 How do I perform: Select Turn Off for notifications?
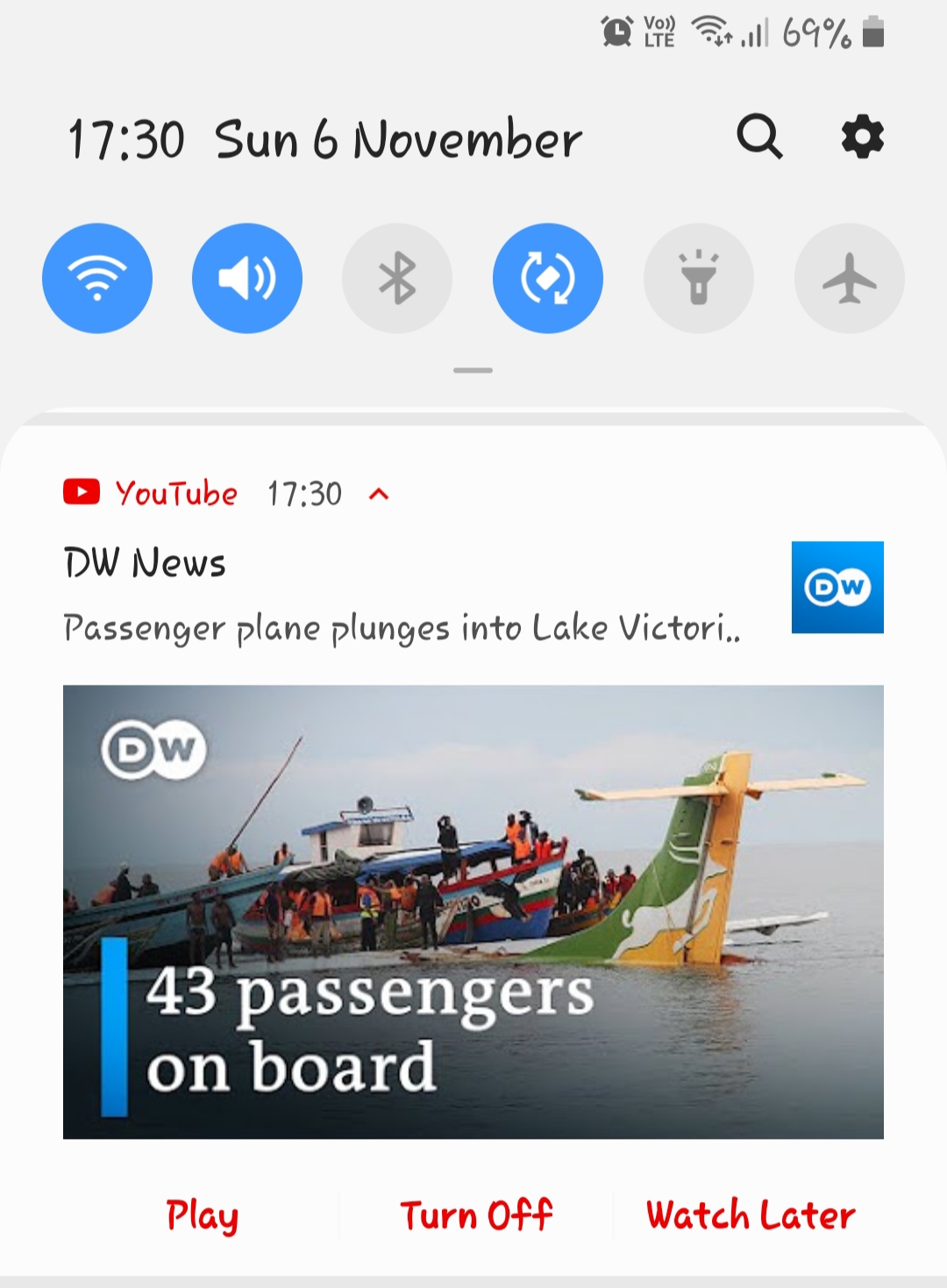476,1215
